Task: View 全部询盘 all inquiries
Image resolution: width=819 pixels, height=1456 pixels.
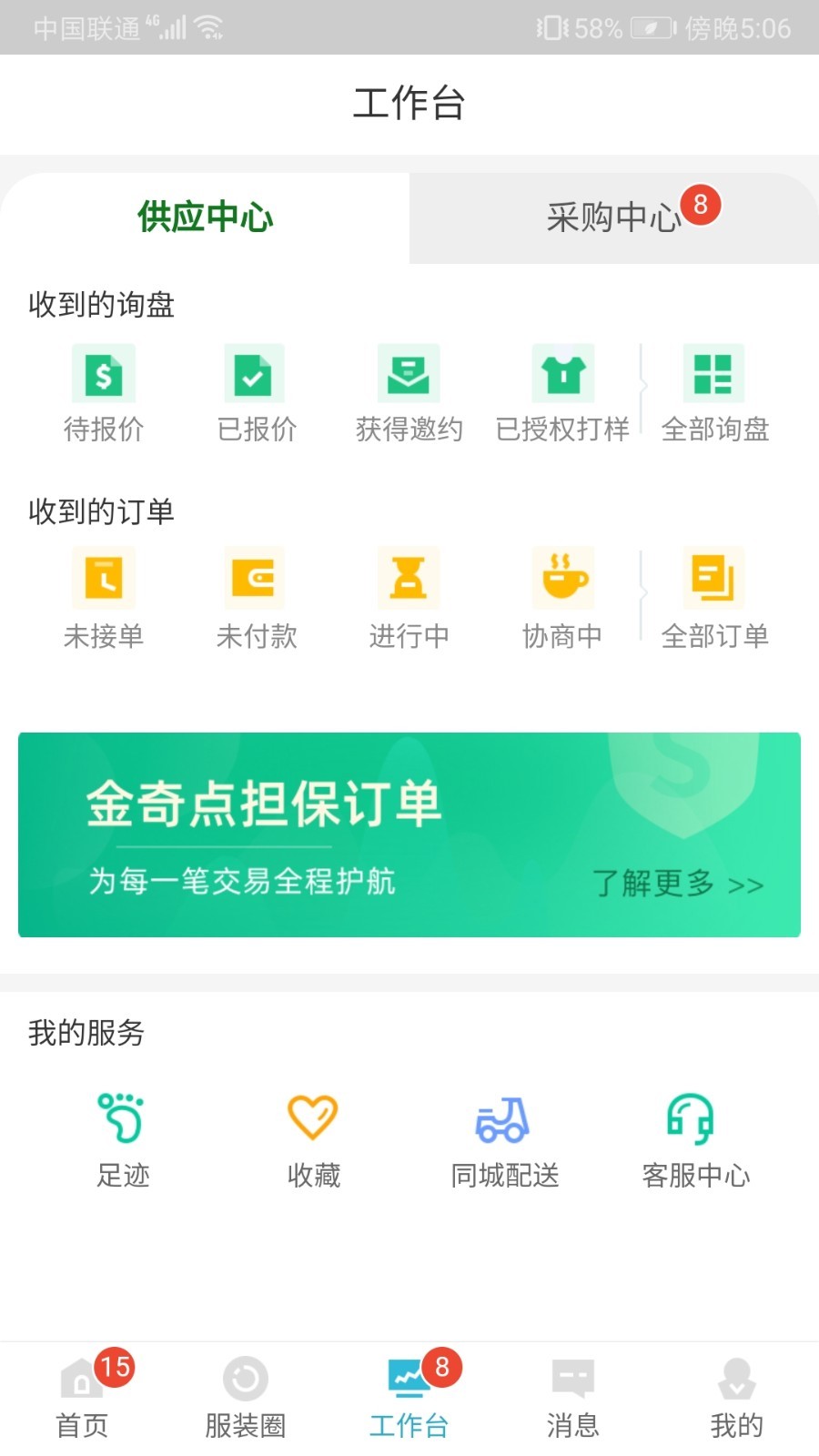Action: [x=715, y=393]
